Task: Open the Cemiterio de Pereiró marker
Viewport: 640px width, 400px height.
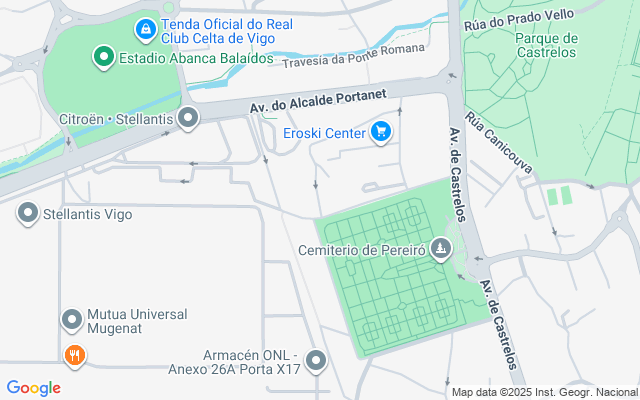Action: click(x=441, y=249)
